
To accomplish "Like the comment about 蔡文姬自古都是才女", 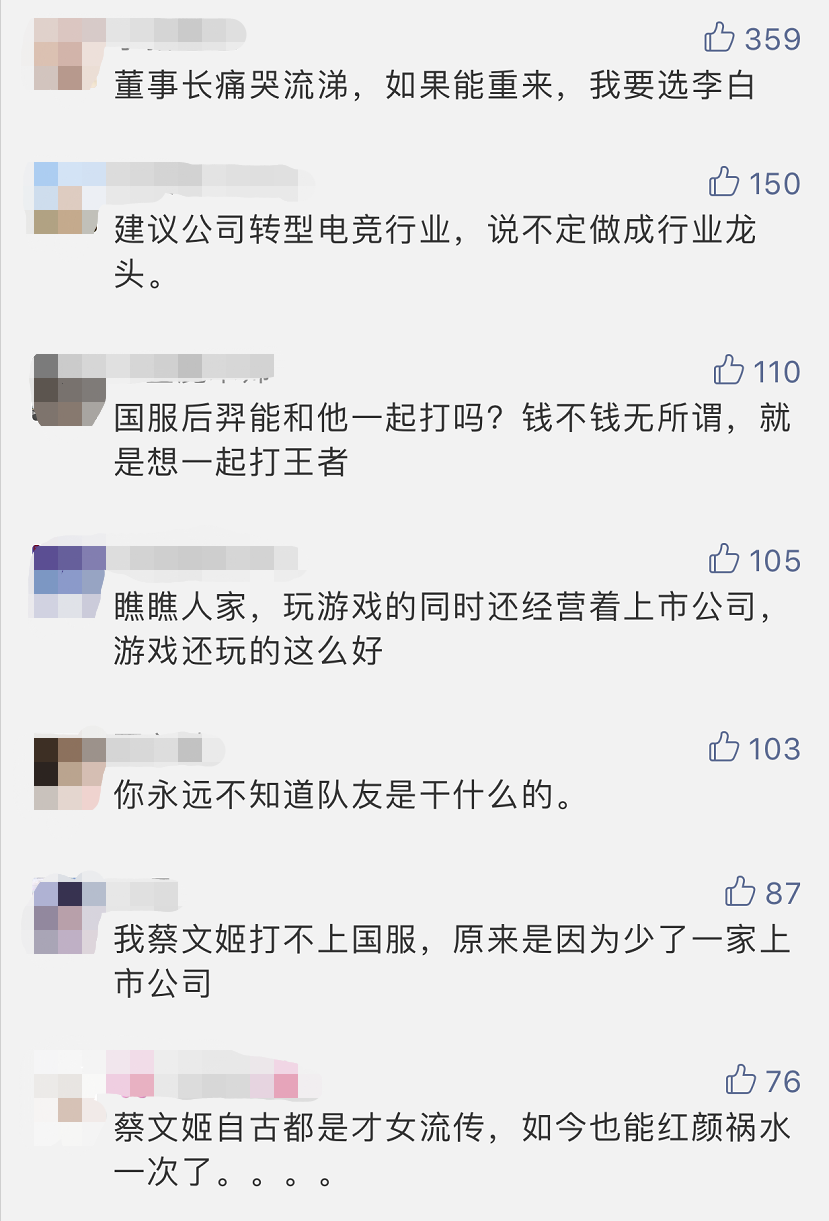I will coord(740,1079).
